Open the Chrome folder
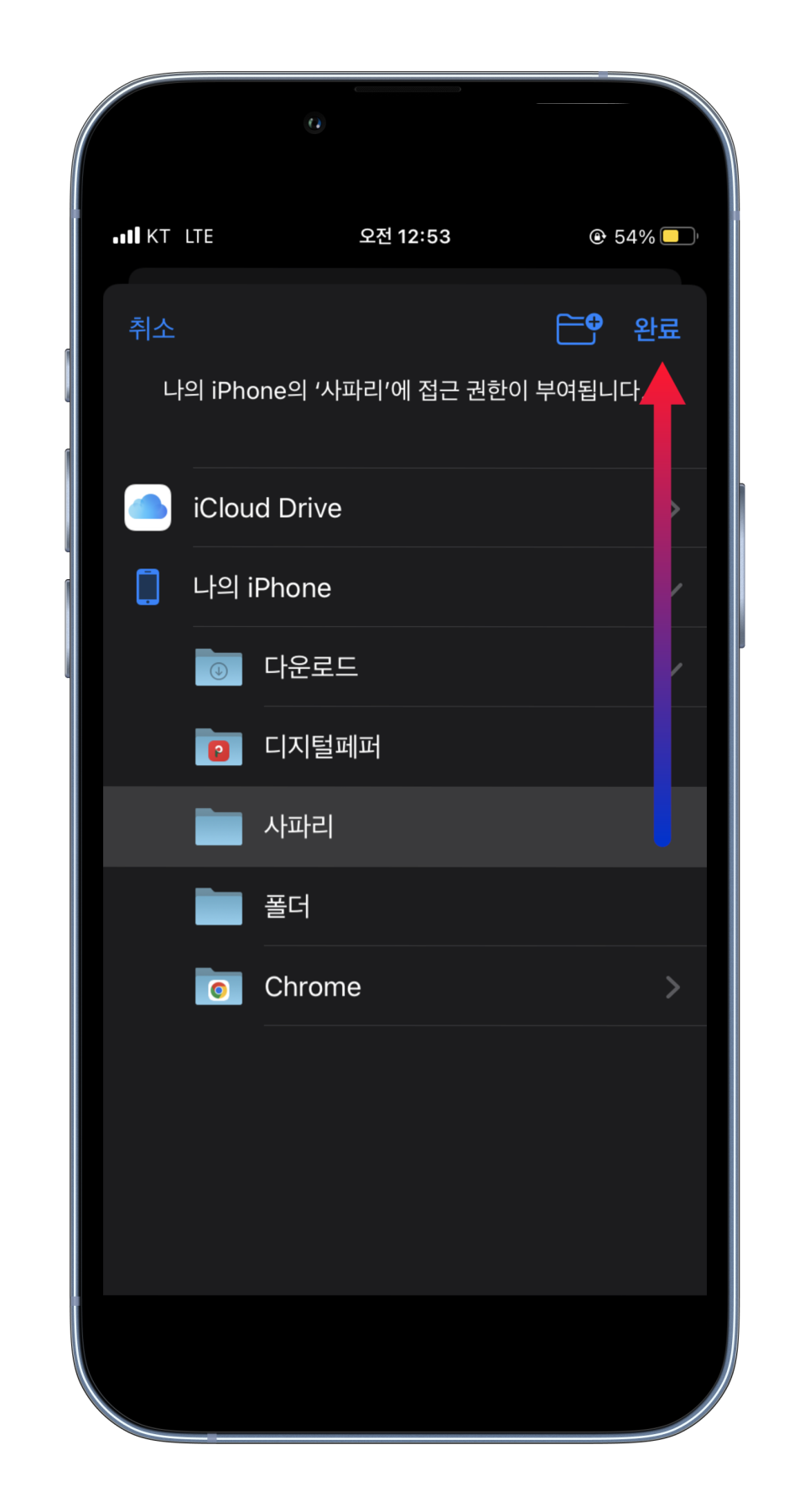 (405, 986)
